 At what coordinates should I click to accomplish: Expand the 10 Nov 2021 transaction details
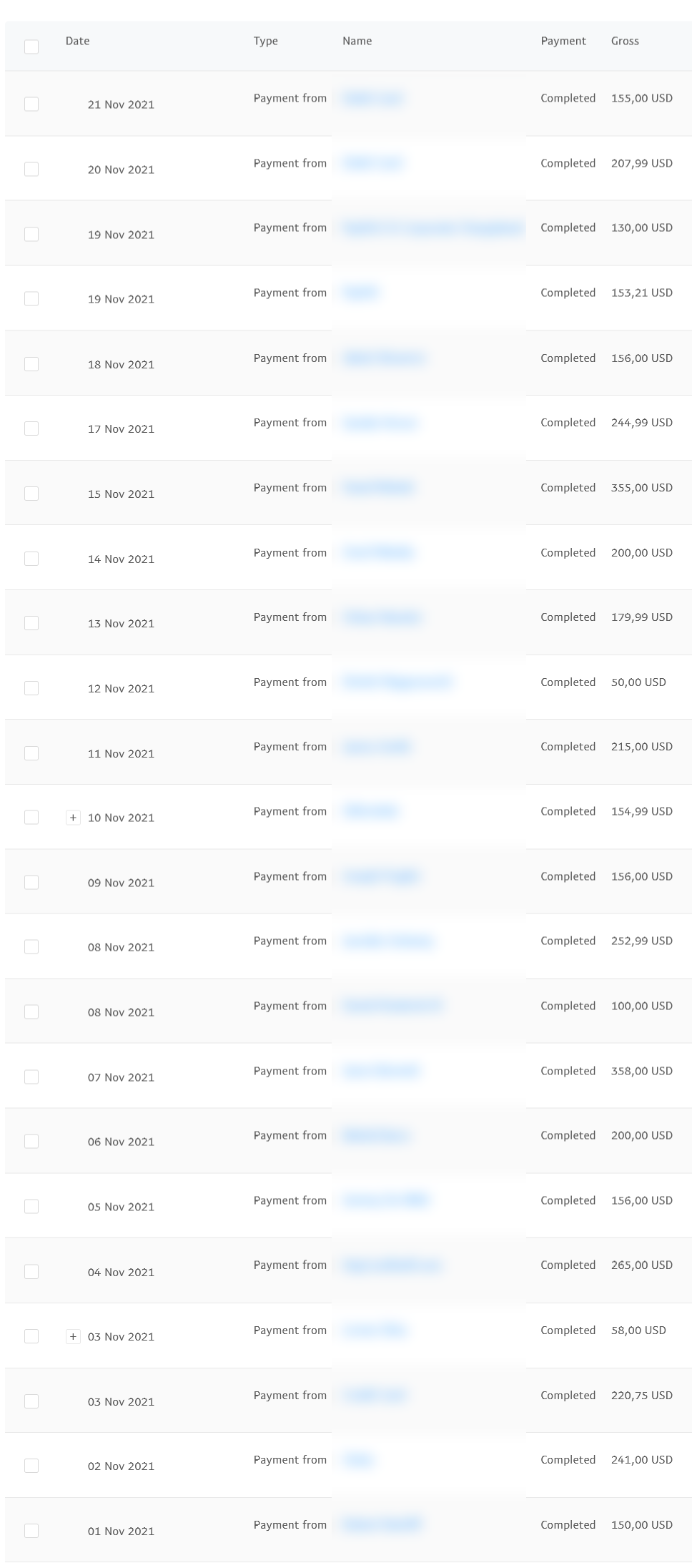click(x=73, y=817)
